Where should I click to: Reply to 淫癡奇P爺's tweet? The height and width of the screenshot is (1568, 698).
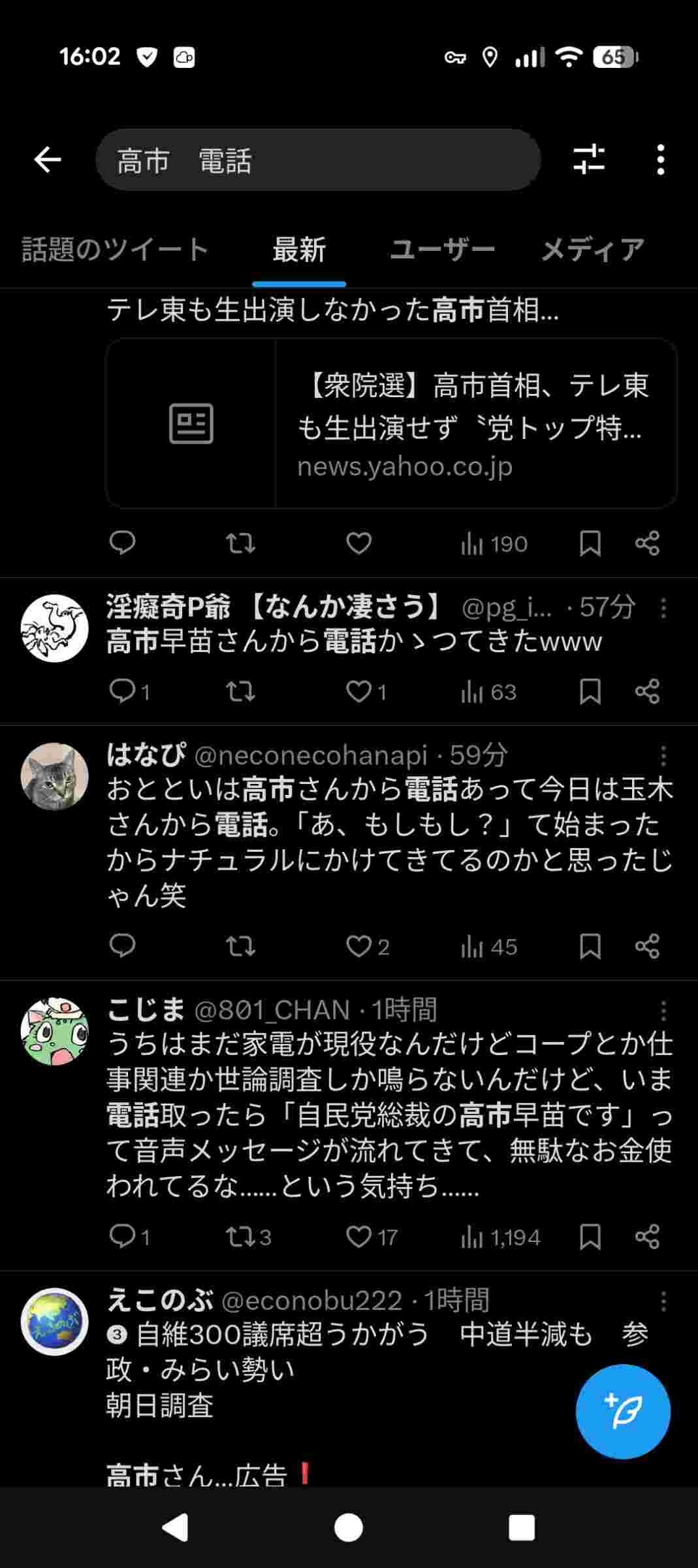click(x=123, y=691)
